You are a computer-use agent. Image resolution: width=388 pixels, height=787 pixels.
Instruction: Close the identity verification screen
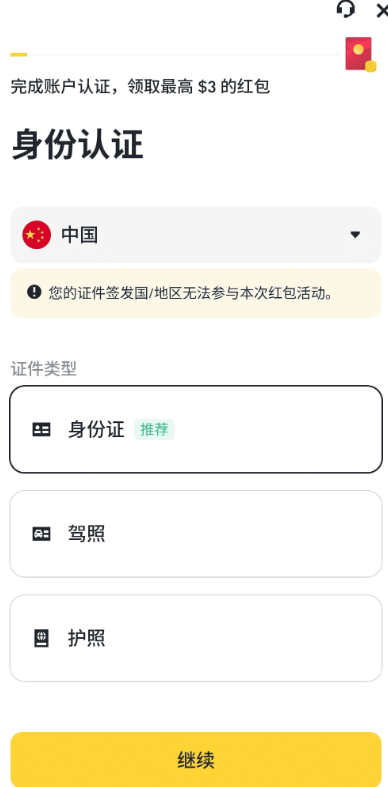(382, 10)
